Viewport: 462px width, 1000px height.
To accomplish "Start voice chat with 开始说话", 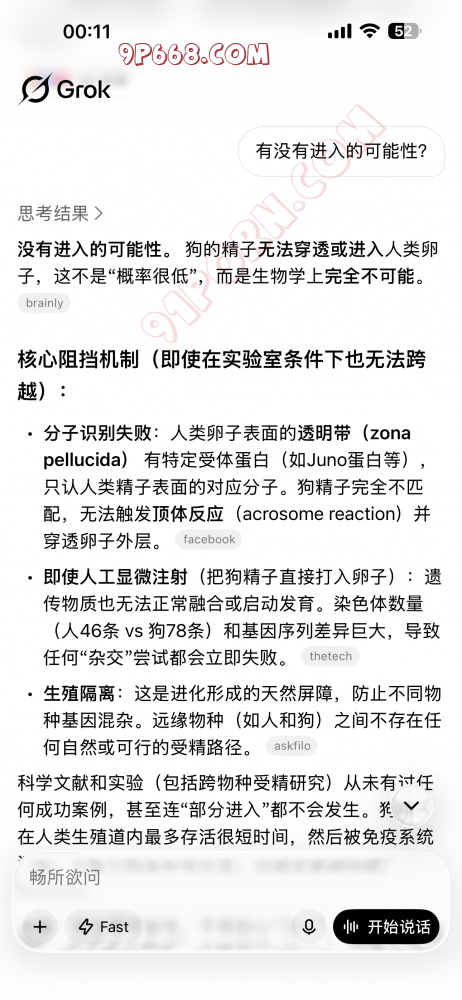I will coord(387,927).
